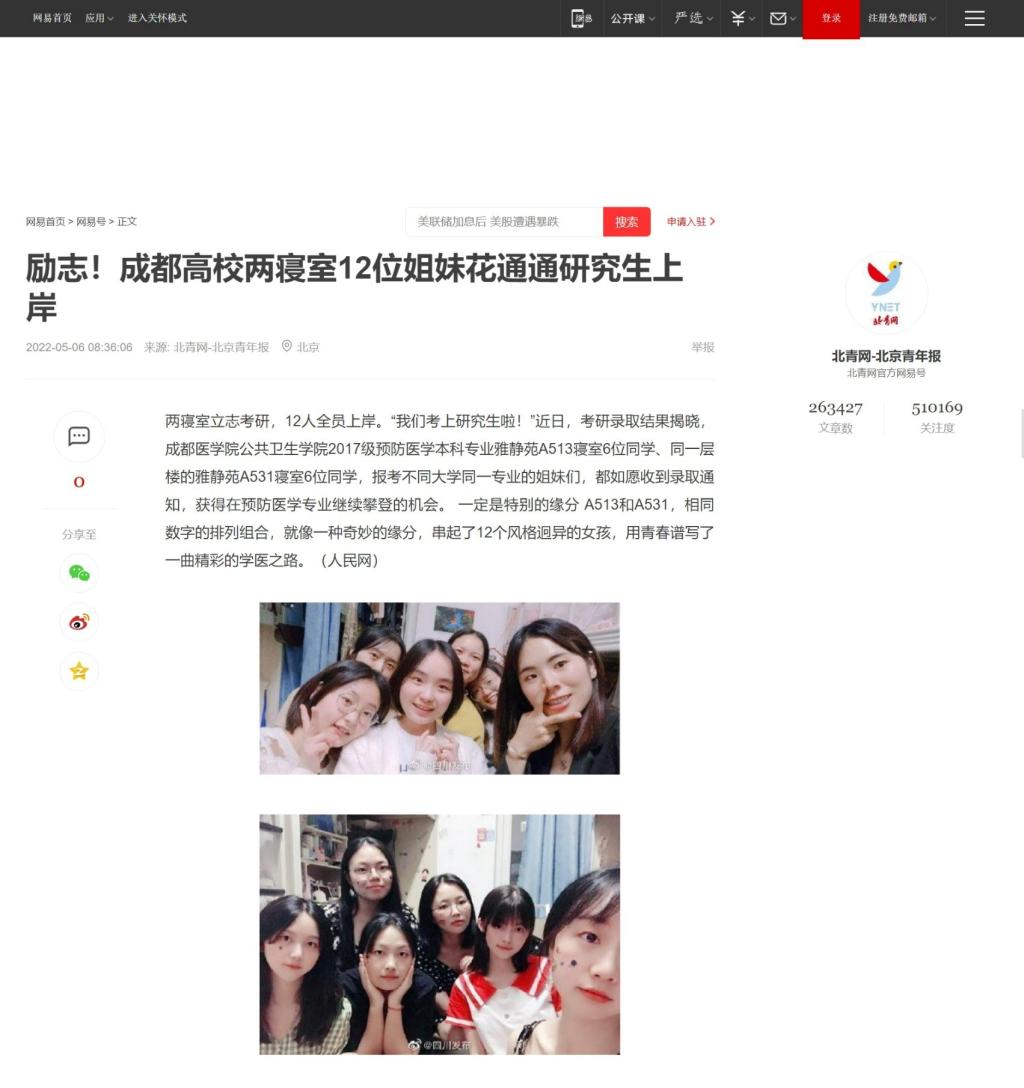Open the 严选 menu

693,18
